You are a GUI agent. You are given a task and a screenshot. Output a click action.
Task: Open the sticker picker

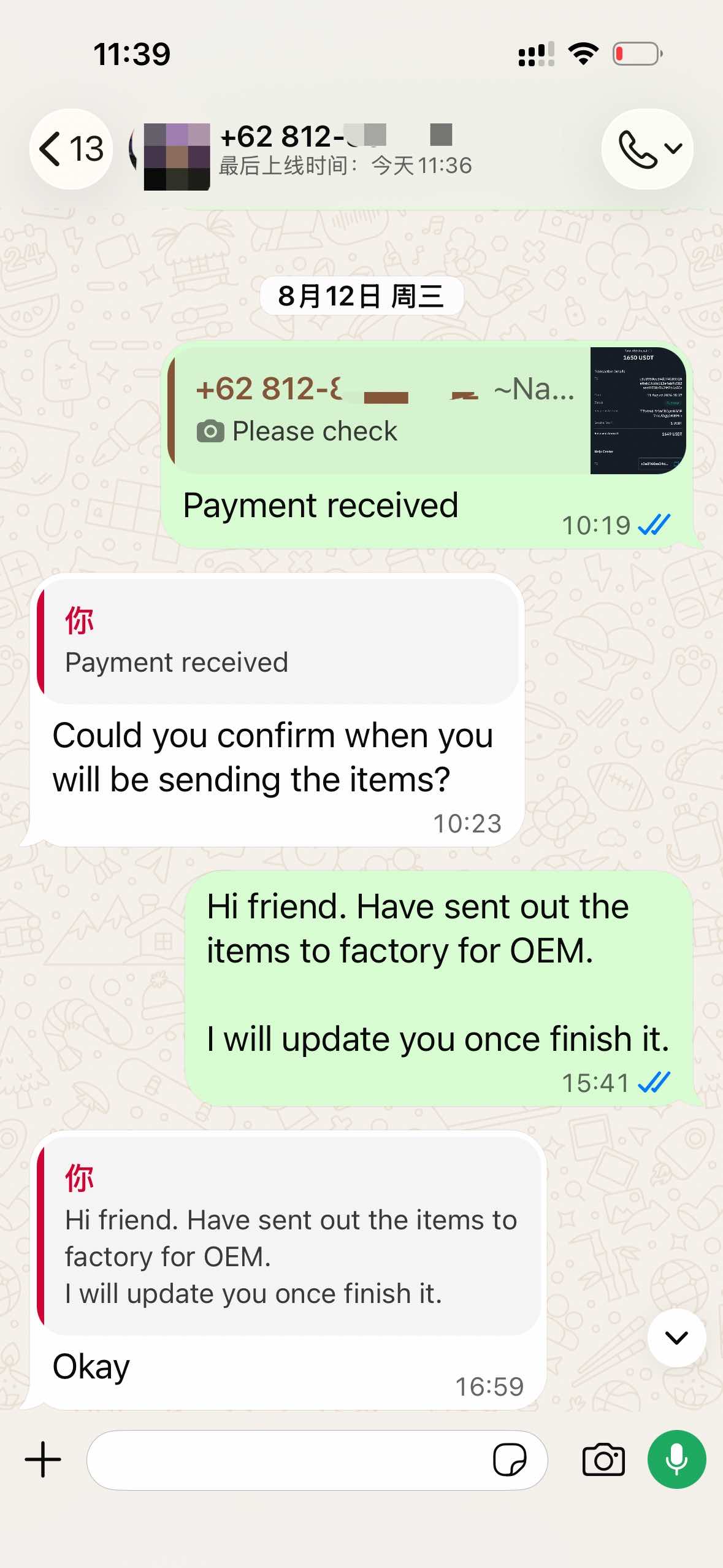point(510,1460)
